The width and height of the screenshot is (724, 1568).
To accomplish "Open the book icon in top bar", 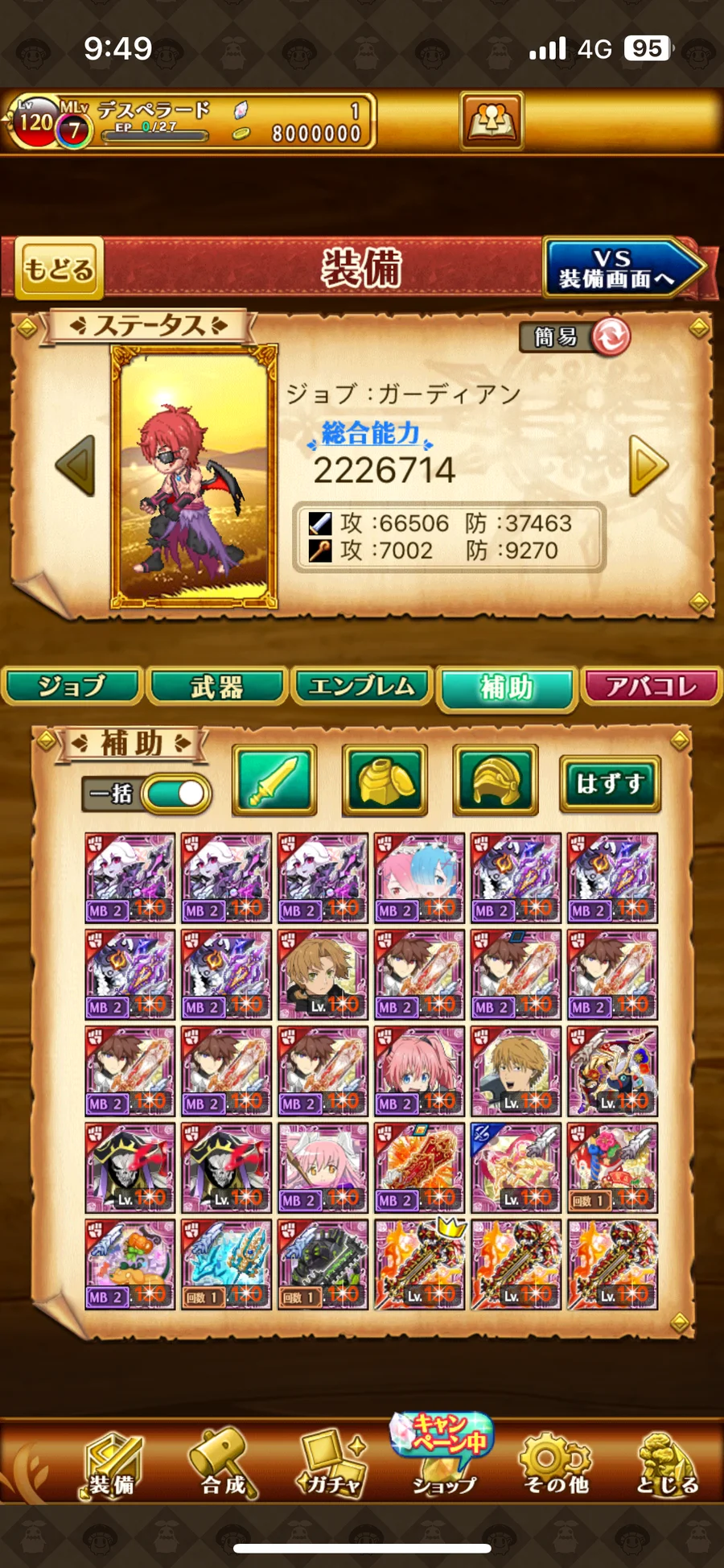I will point(492,121).
